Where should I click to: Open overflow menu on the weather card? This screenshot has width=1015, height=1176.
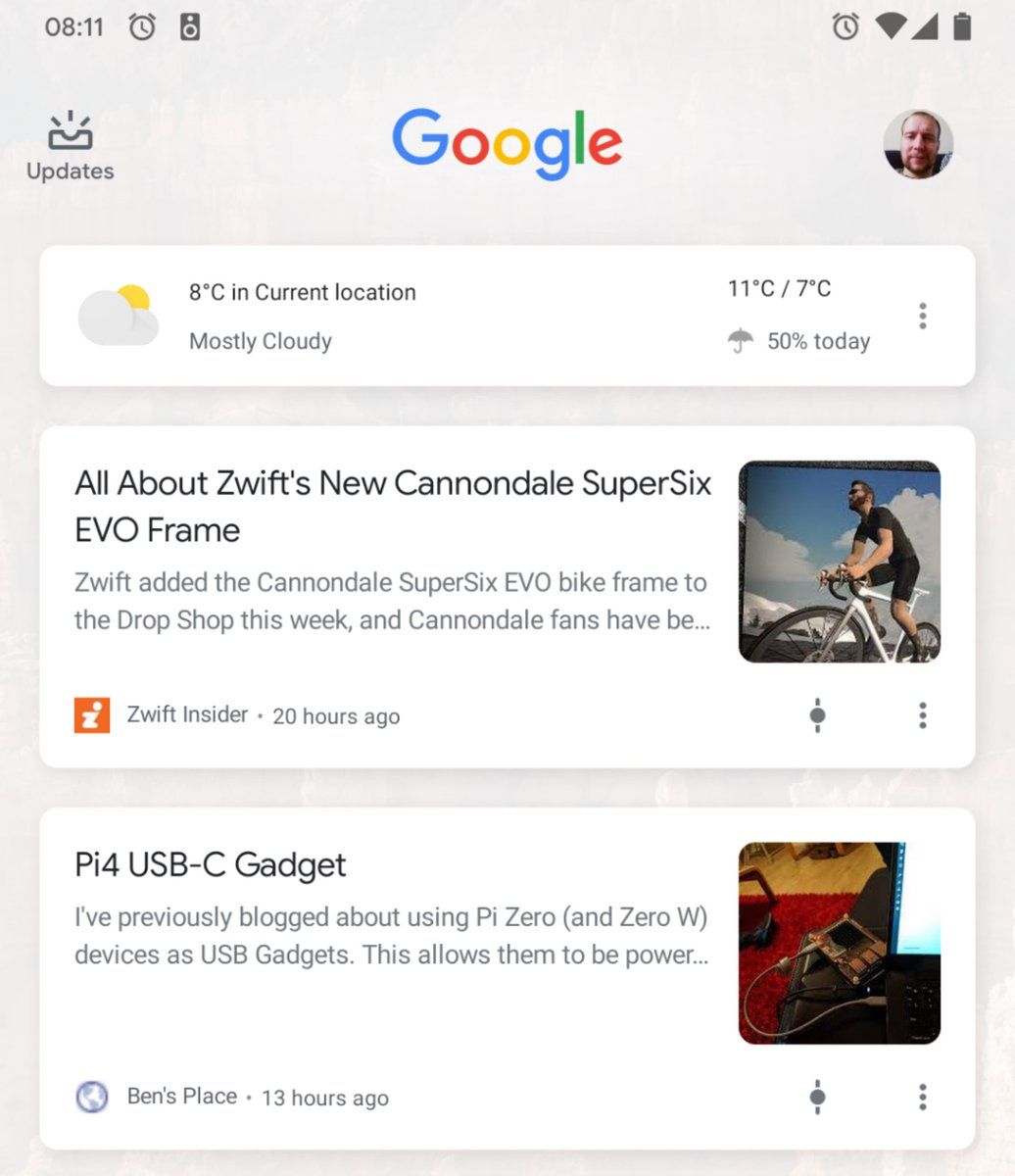[922, 316]
